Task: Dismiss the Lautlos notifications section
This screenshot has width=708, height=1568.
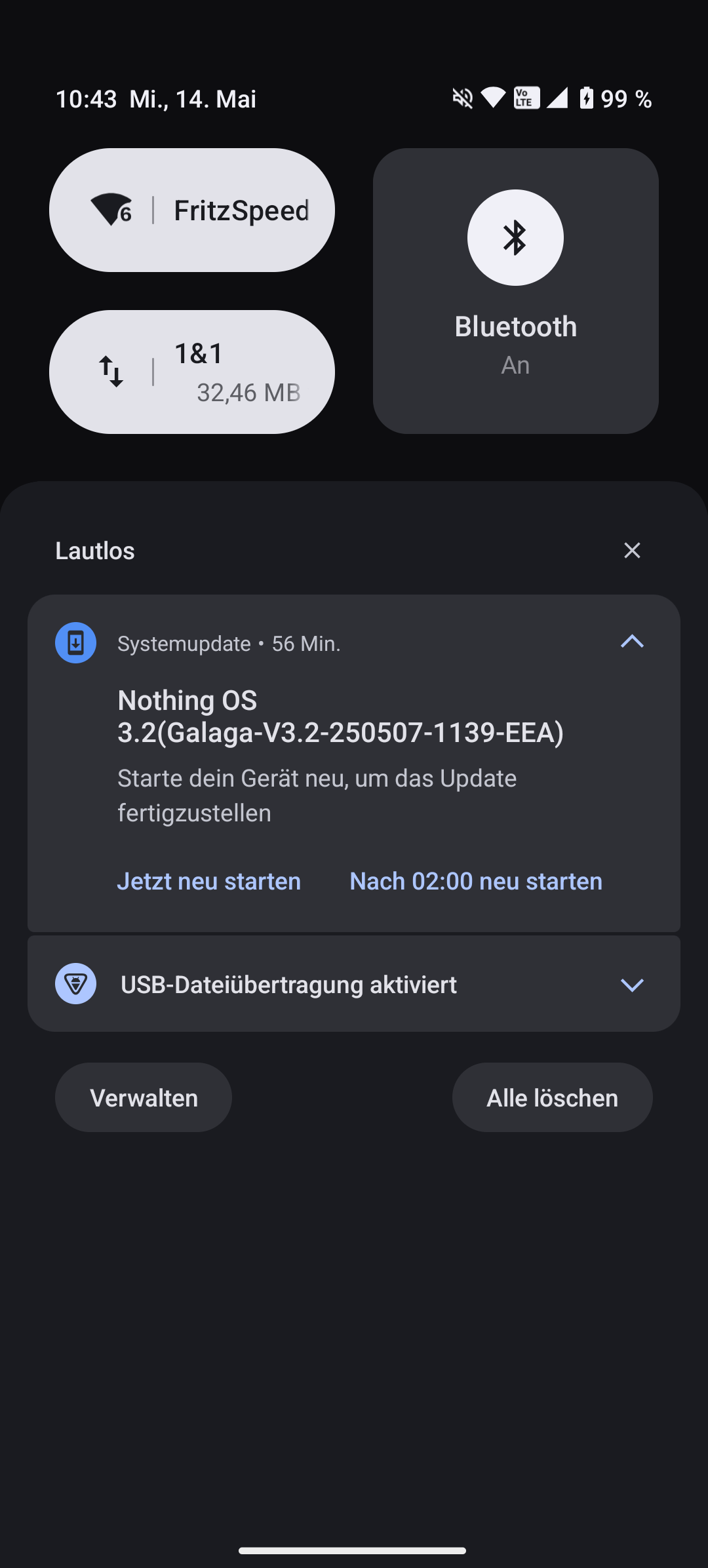Action: coord(632,551)
